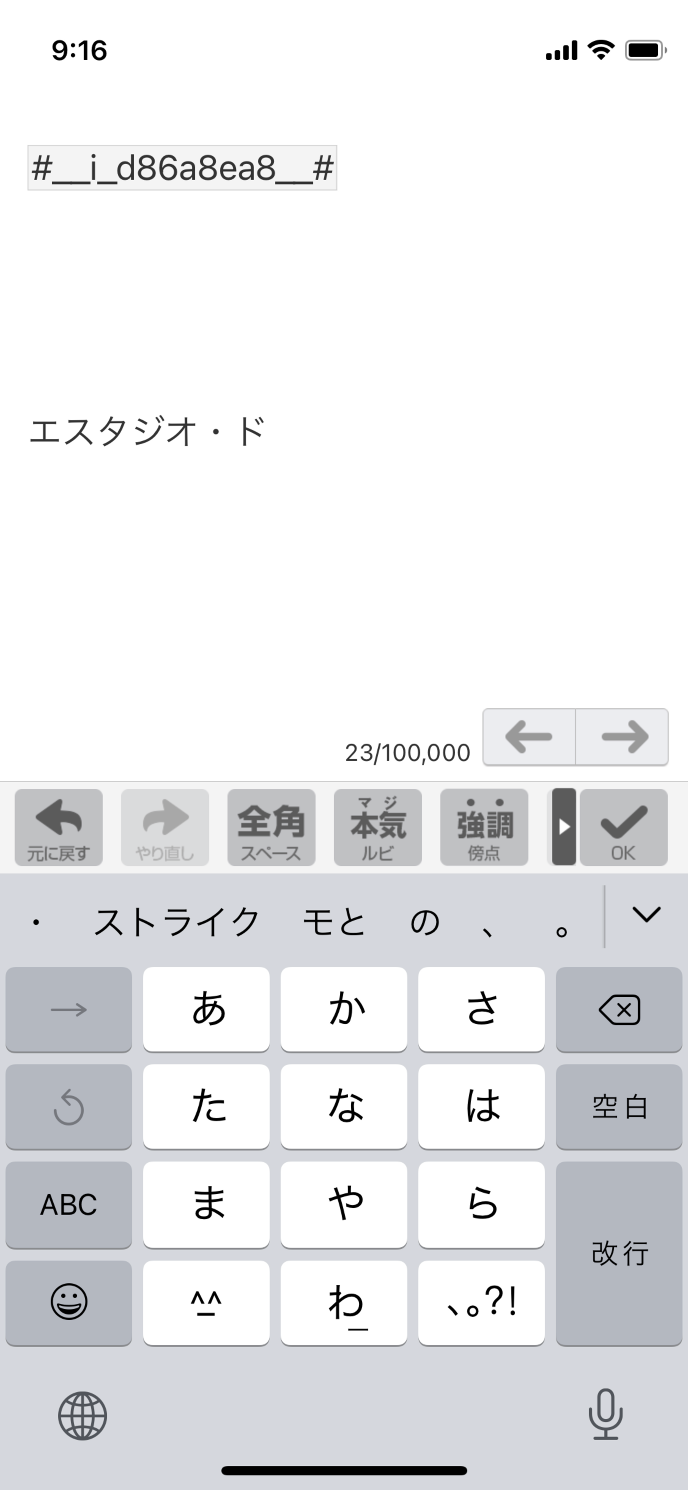Insert a line break with 改行

click(619, 1253)
